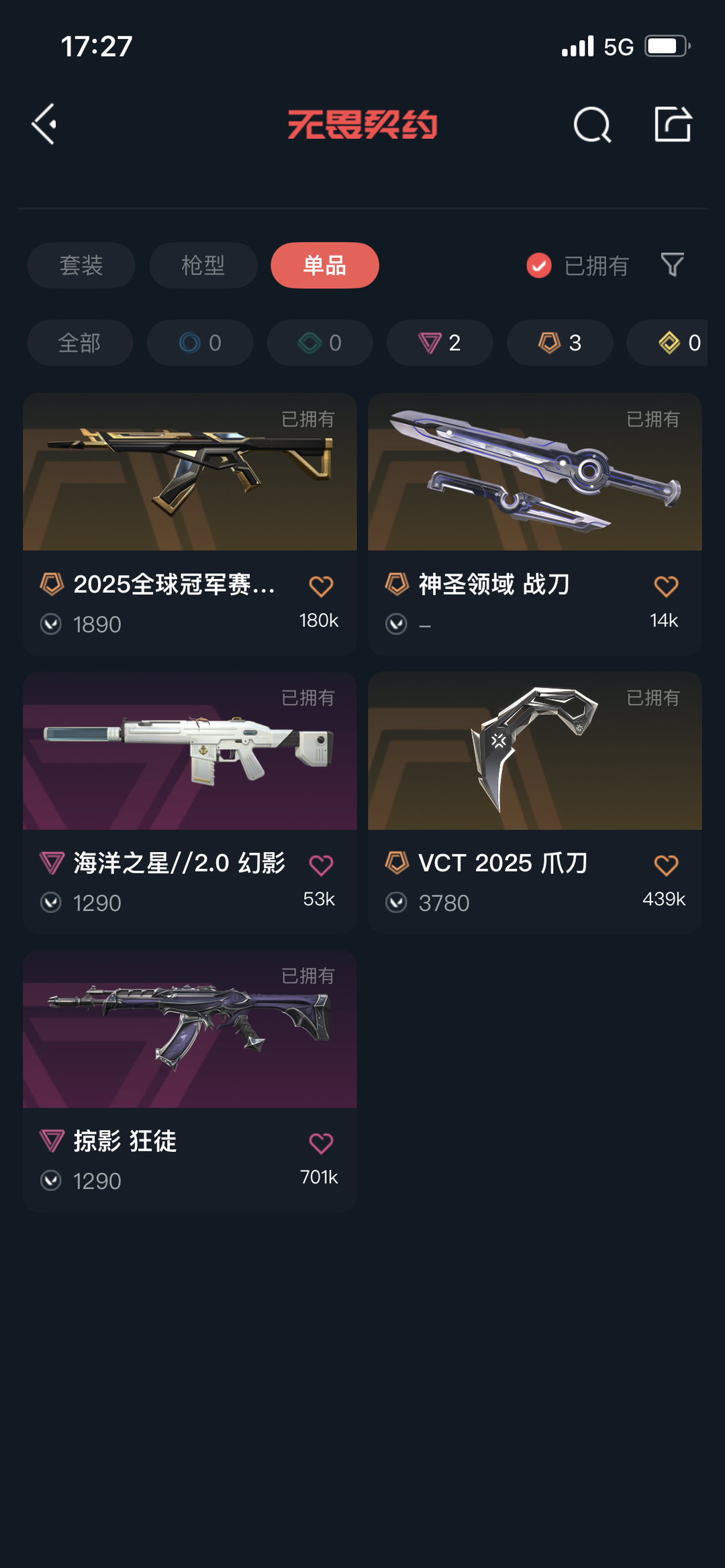The image size is (725, 1568).
Task: Share this page via the share icon
Action: [x=673, y=124]
